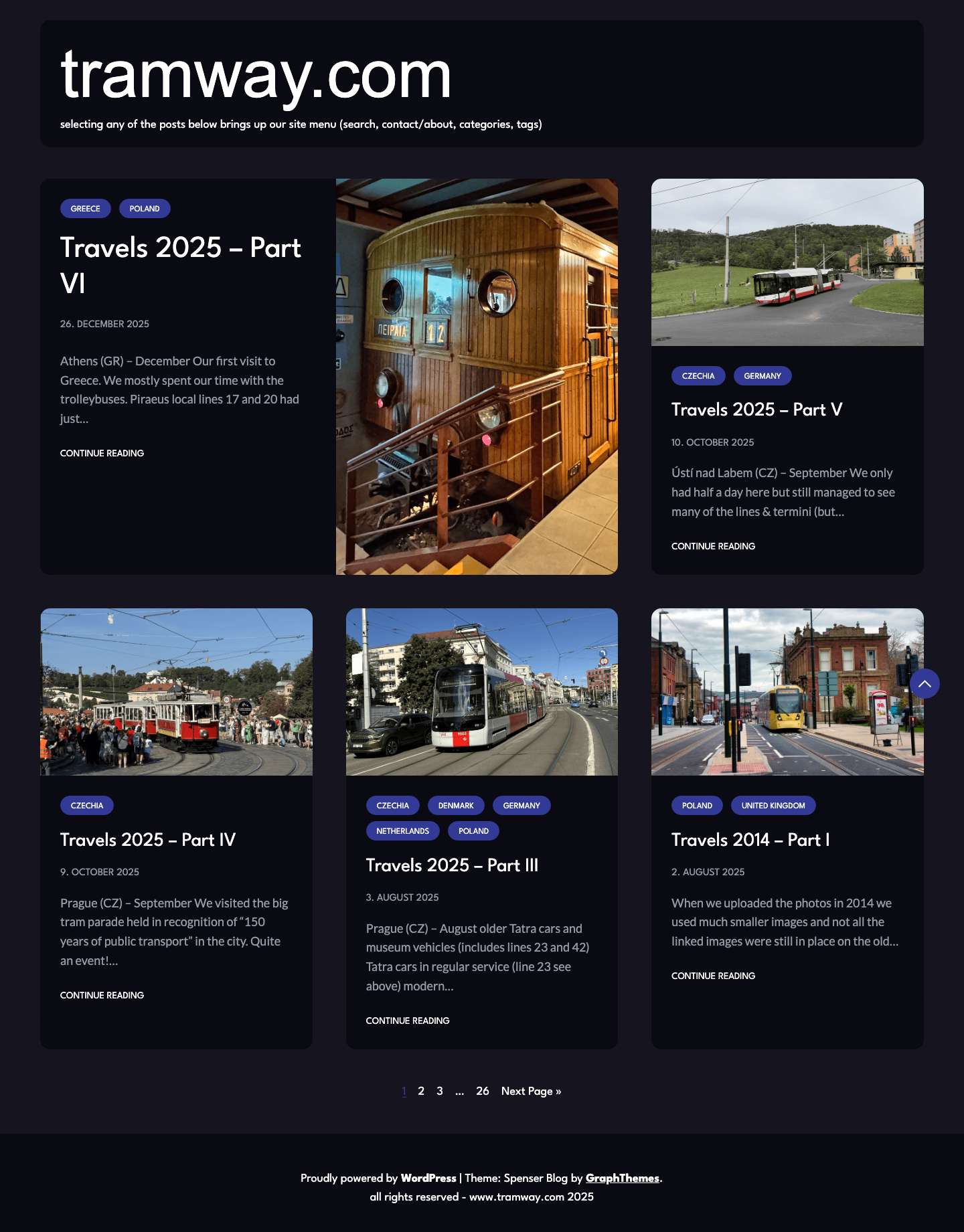This screenshot has height=1232, width=964.
Task: Visit the GraphThemes footer link
Action: pos(621,1178)
